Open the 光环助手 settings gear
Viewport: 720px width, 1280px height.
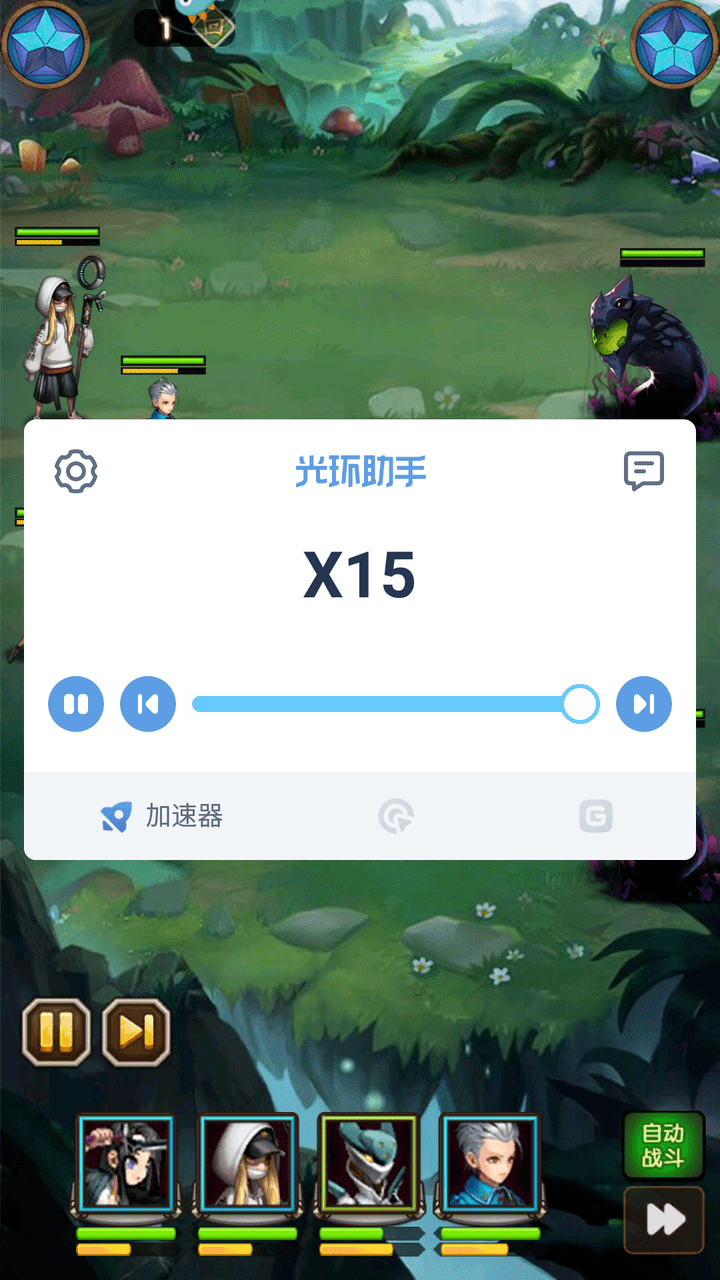pos(76,471)
